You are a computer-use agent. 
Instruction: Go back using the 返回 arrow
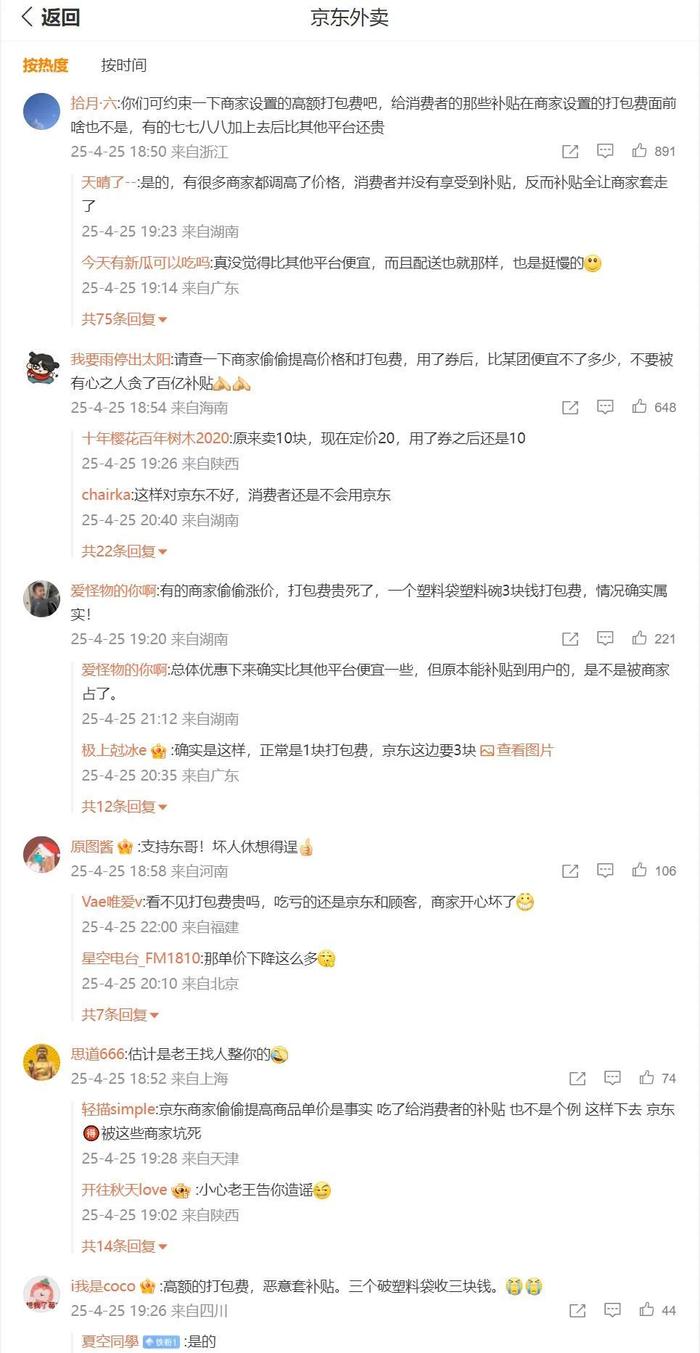tap(49, 17)
